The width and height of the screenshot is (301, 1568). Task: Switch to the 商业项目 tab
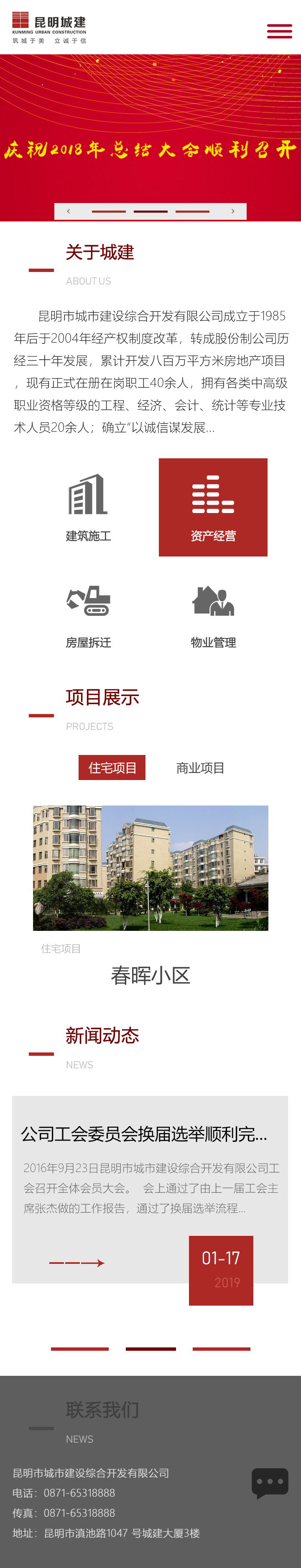[x=200, y=767]
